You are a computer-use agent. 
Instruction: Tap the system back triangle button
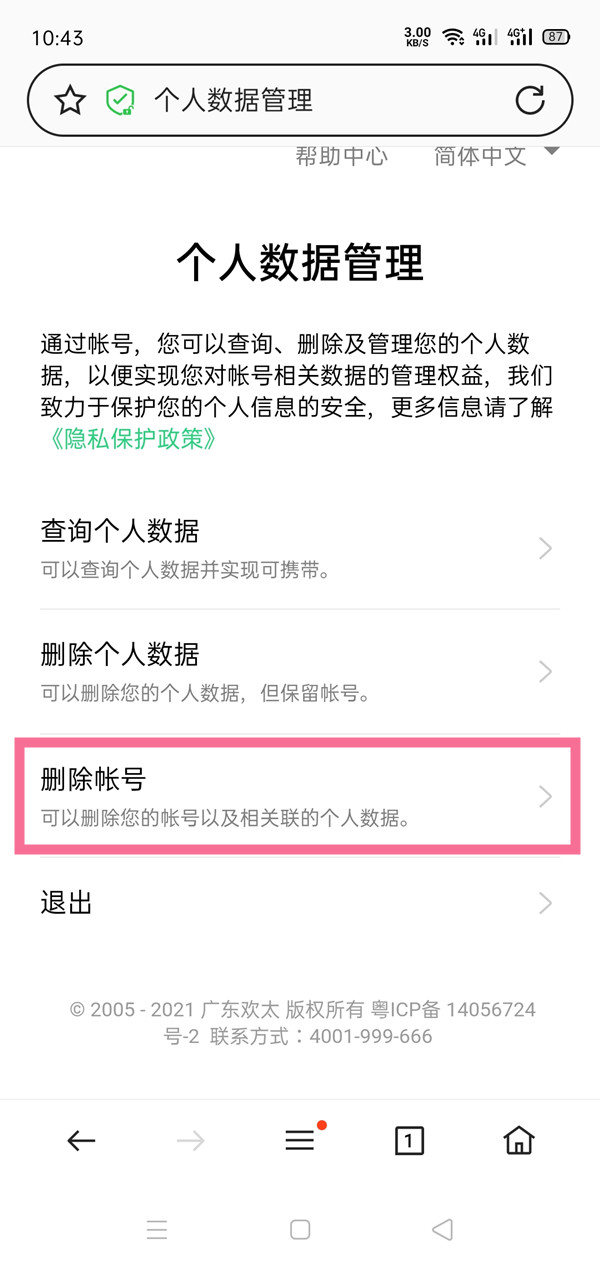coord(442,1229)
